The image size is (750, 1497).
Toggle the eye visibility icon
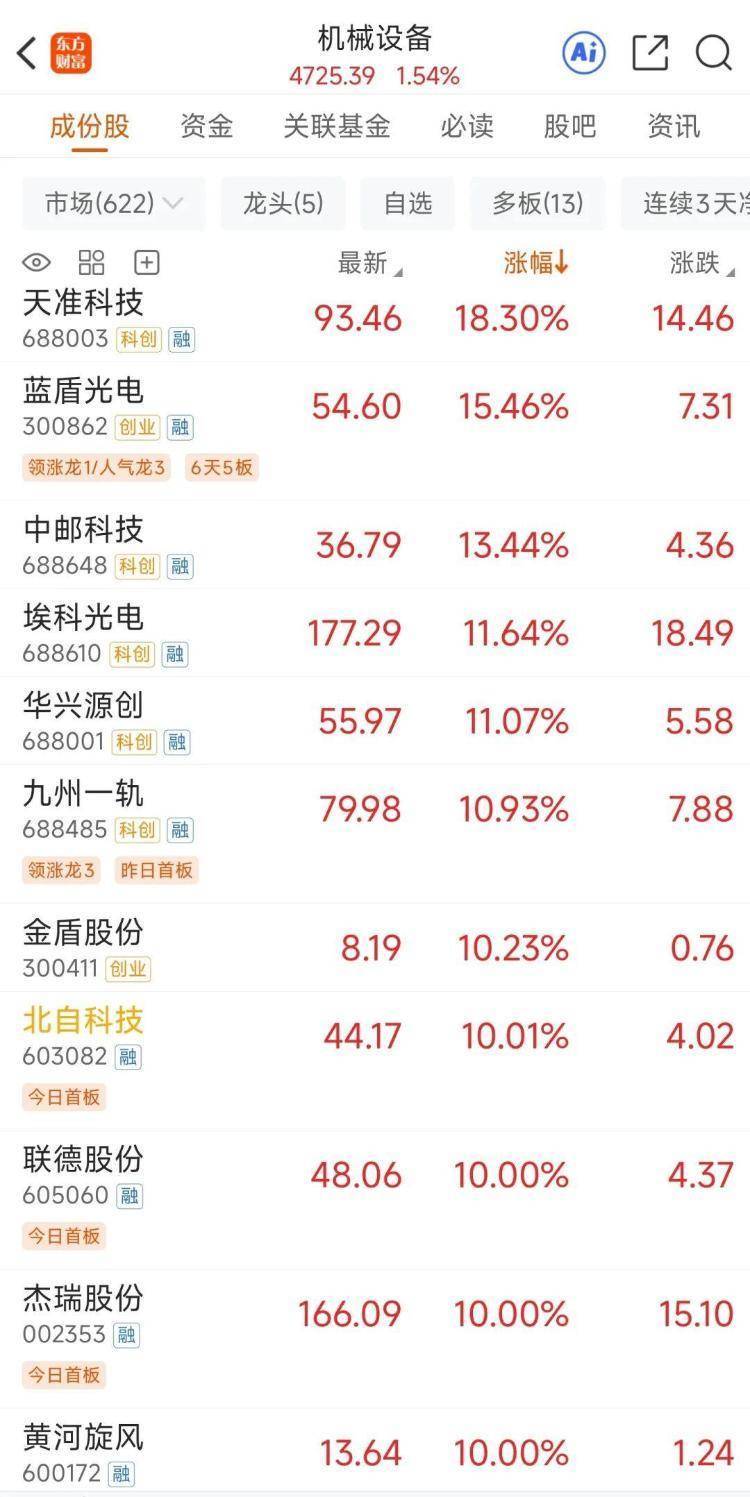(37, 263)
